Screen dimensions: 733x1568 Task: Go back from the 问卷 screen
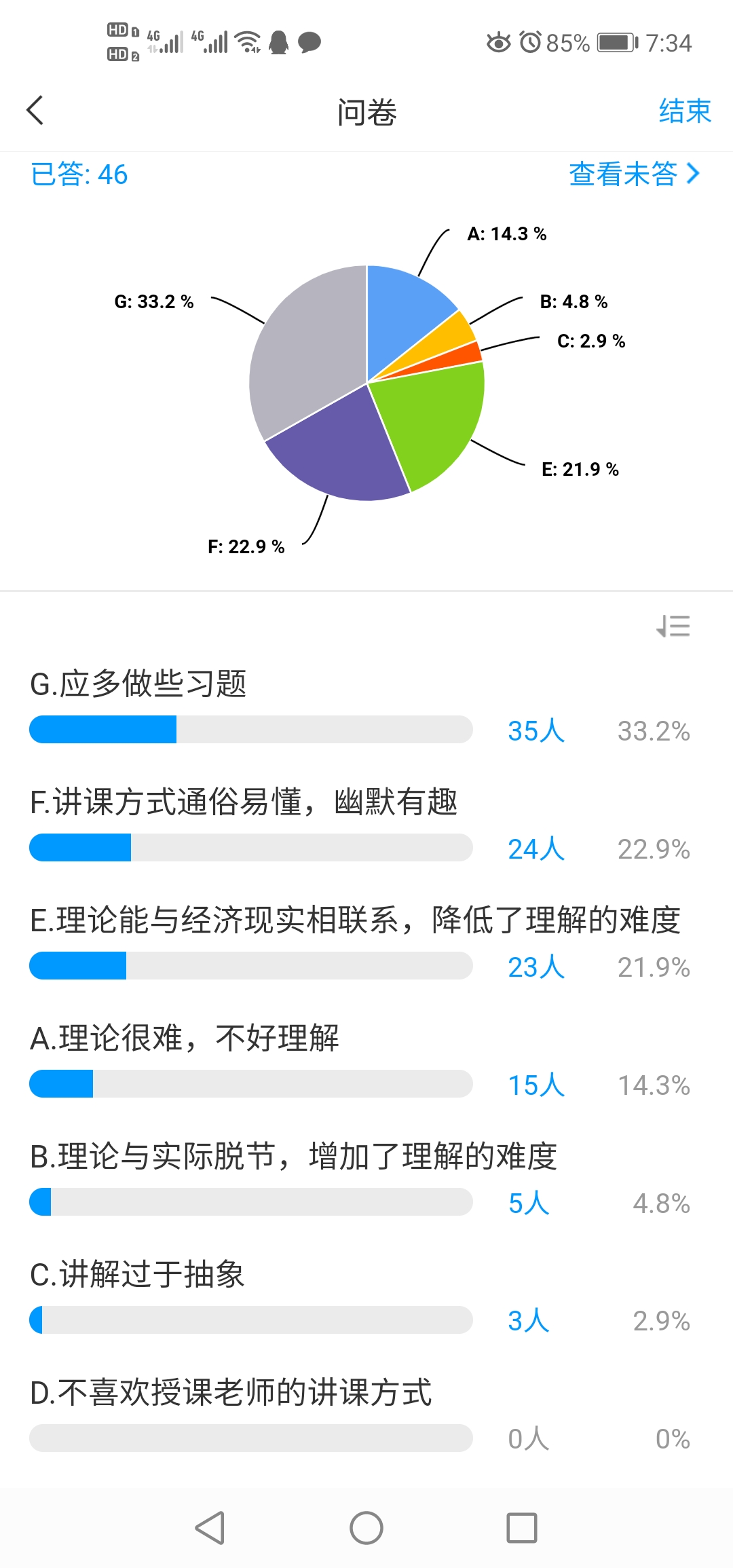(x=35, y=111)
